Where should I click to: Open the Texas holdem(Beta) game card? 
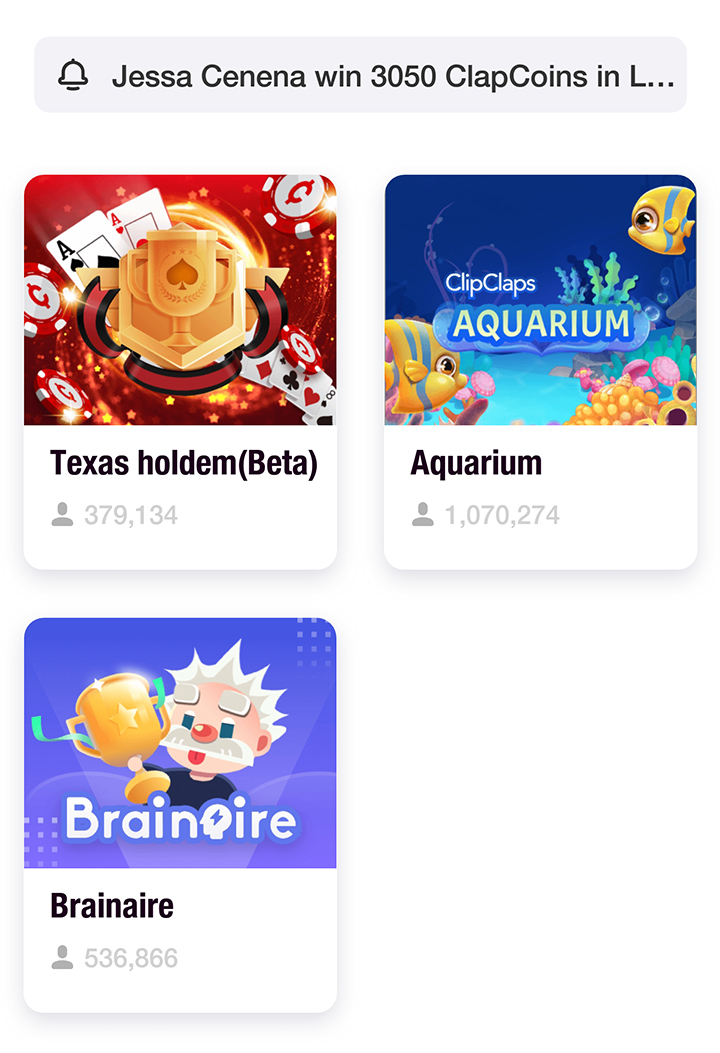pos(180,371)
